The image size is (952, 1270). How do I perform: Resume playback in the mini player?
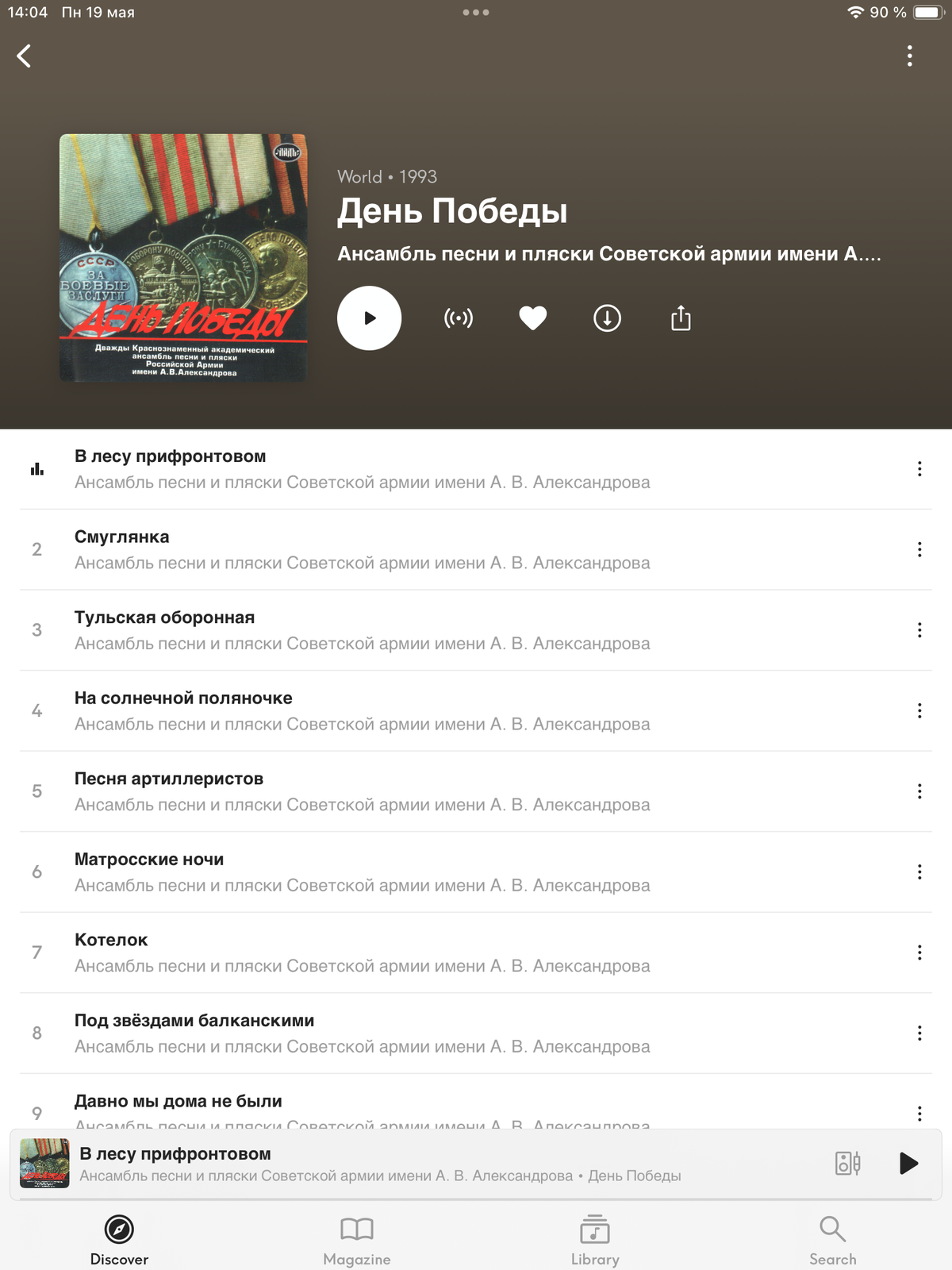[x=908, y=1164]
